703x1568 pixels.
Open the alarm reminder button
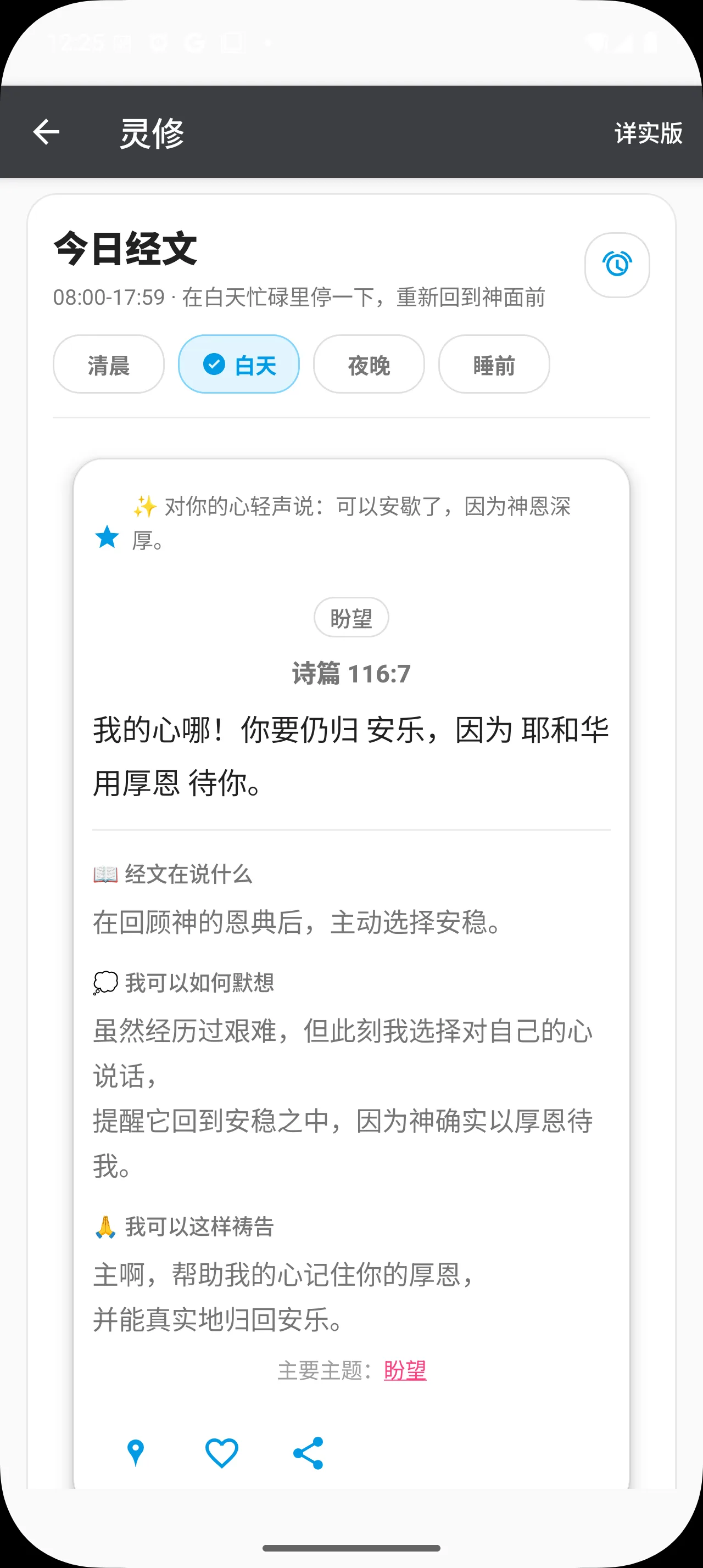click(617, 265)
